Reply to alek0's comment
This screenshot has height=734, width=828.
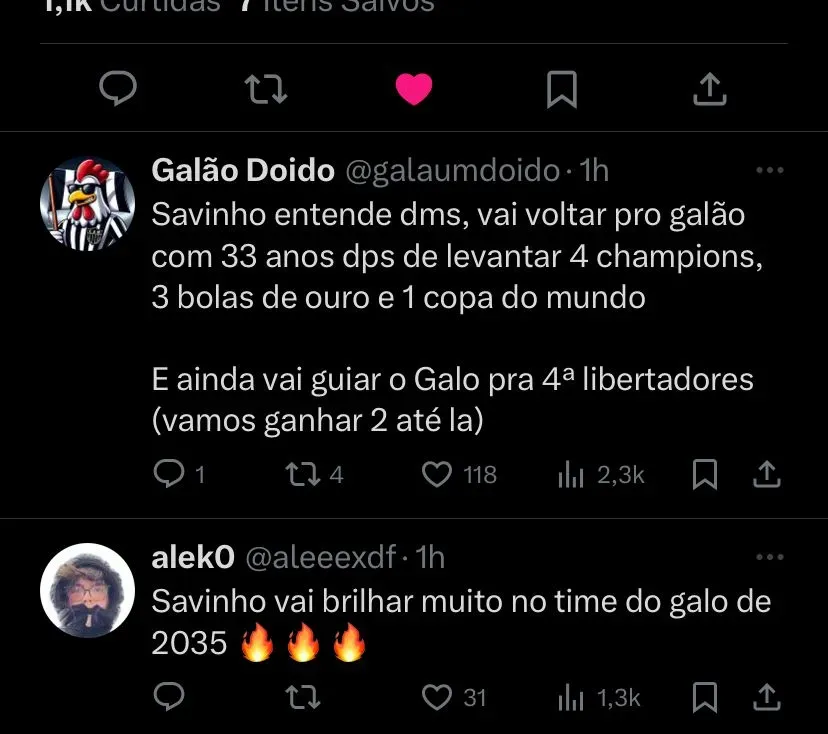tap(170, 696)
